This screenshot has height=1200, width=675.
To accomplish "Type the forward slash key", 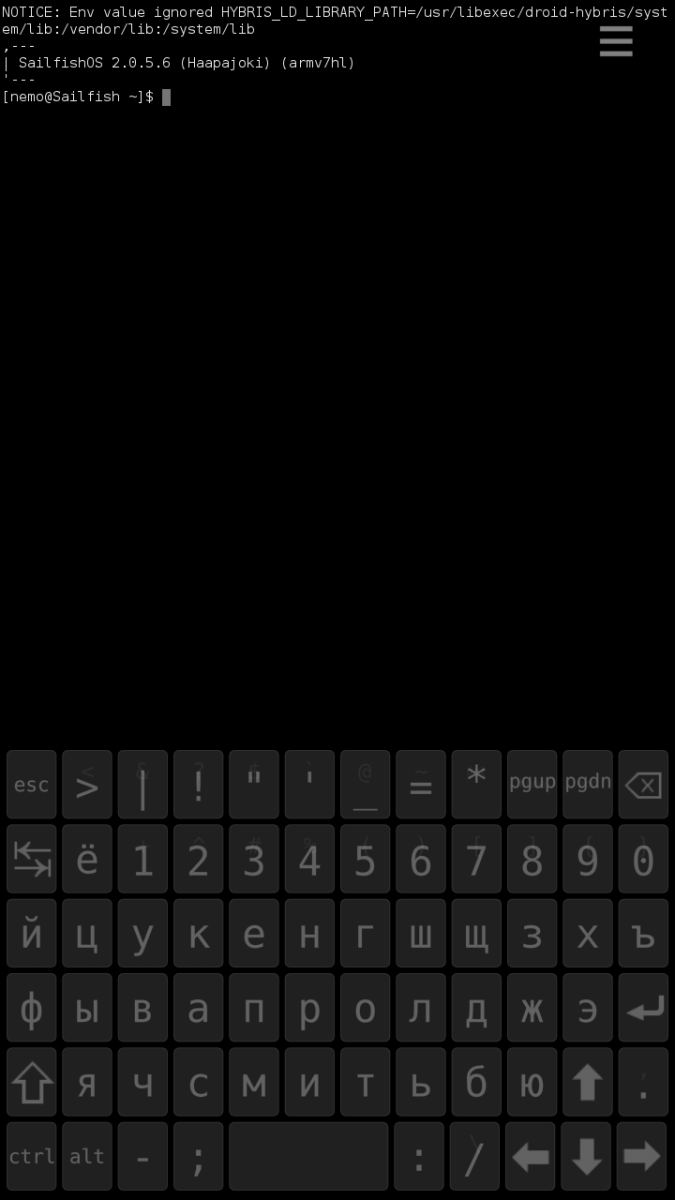I will click(476, 1157).
